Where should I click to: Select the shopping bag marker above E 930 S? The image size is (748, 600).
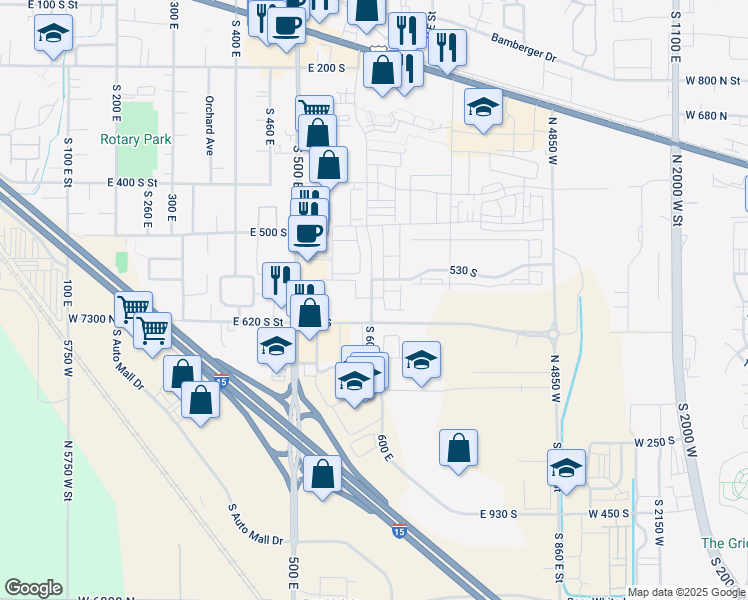coord(458,449)
